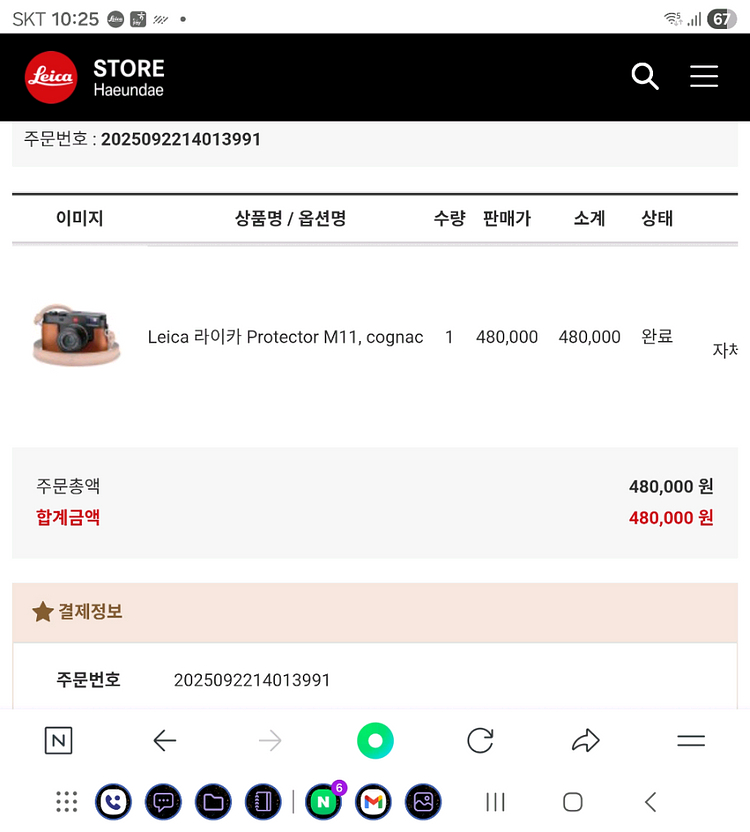Image resolution: width=750 pixels, height=832 pixels.
Task: Open the browser tabs with the N button
Action: 59,741
